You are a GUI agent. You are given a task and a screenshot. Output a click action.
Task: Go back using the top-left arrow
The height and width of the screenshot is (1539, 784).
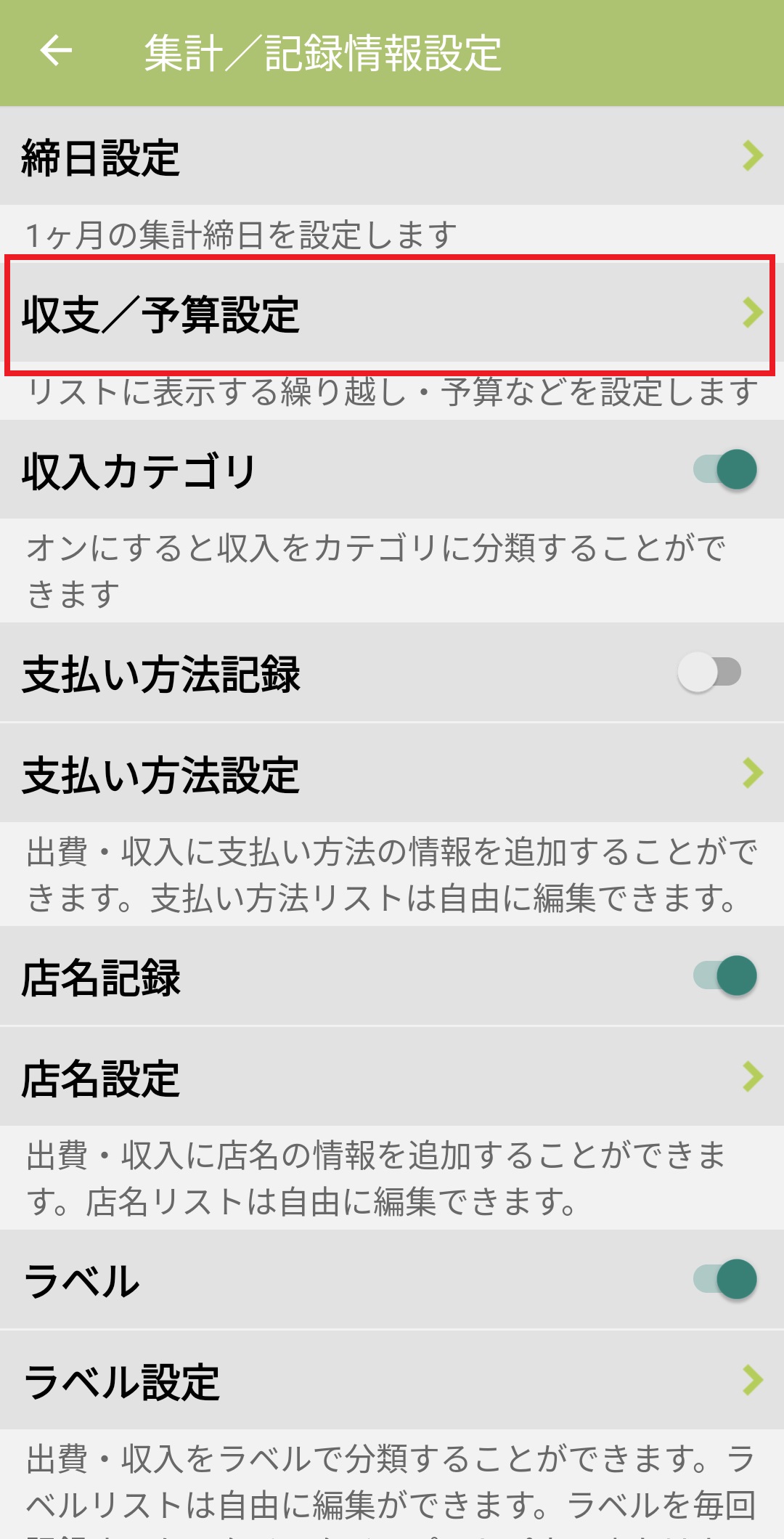pyautogui.click(x=56, y=51)
